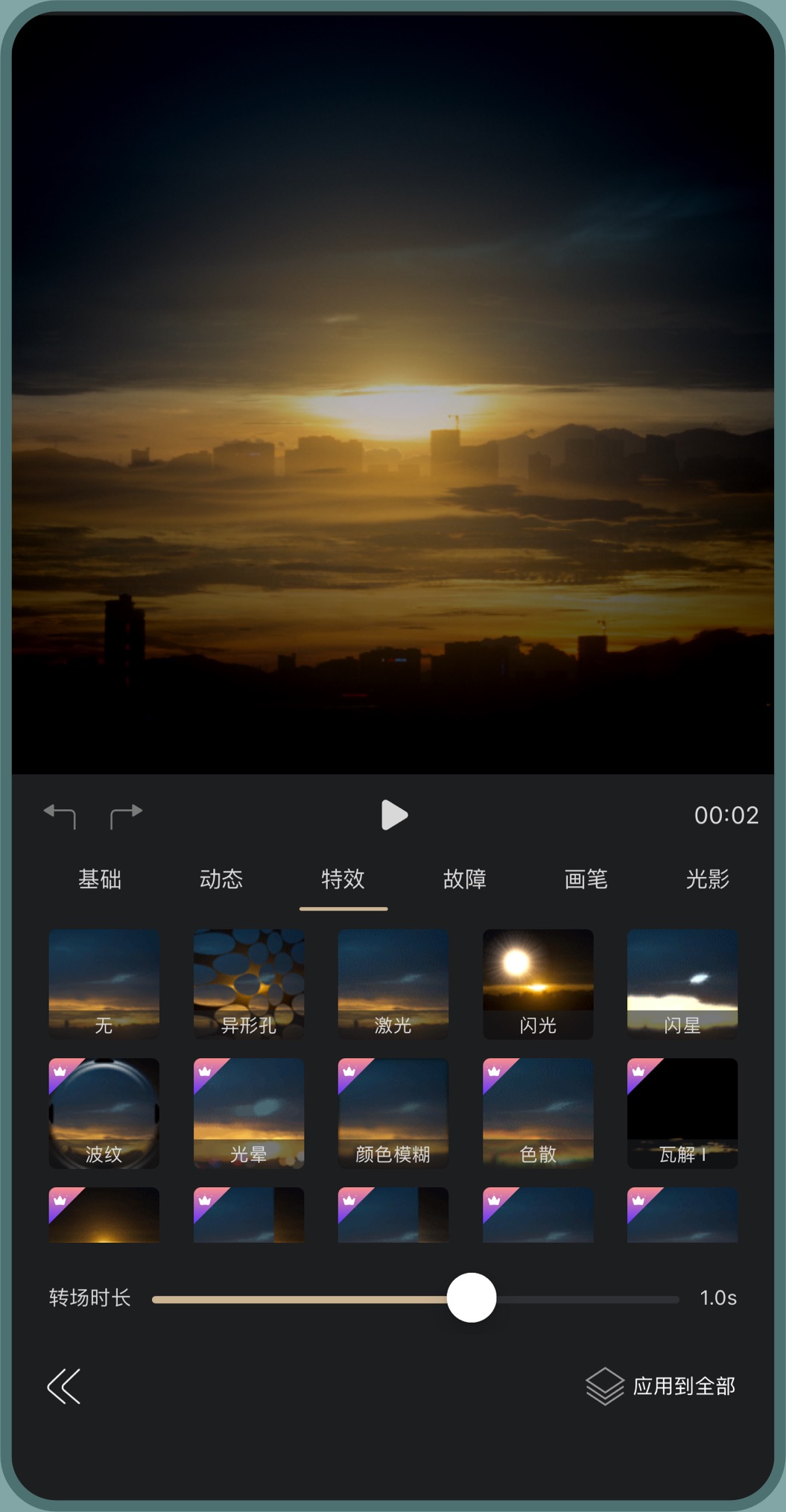Tap 应用到全部 to apply to all
The image size is (786, 1512).
point(662,1387)
